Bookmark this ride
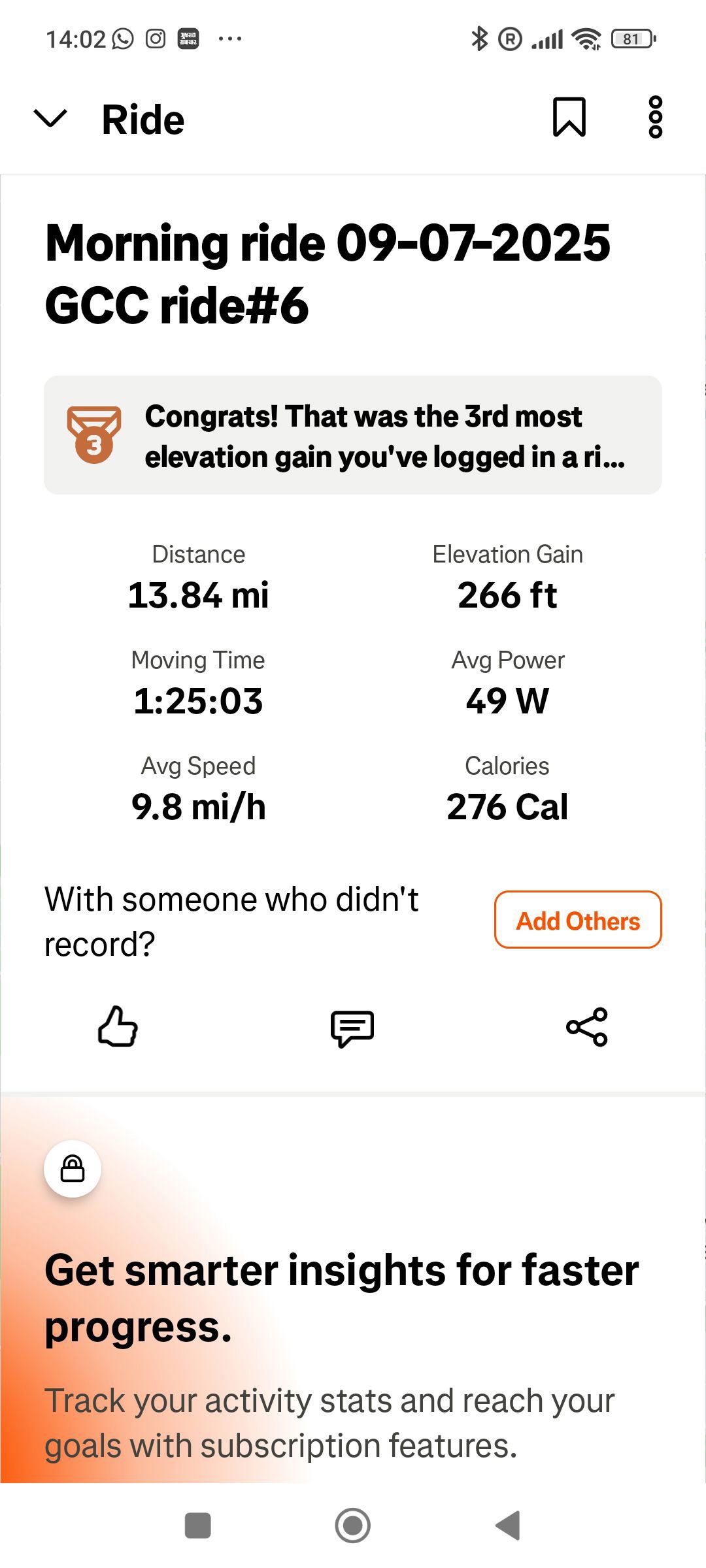This screenshot has height=1568, width=706. (x=569, y=118)
